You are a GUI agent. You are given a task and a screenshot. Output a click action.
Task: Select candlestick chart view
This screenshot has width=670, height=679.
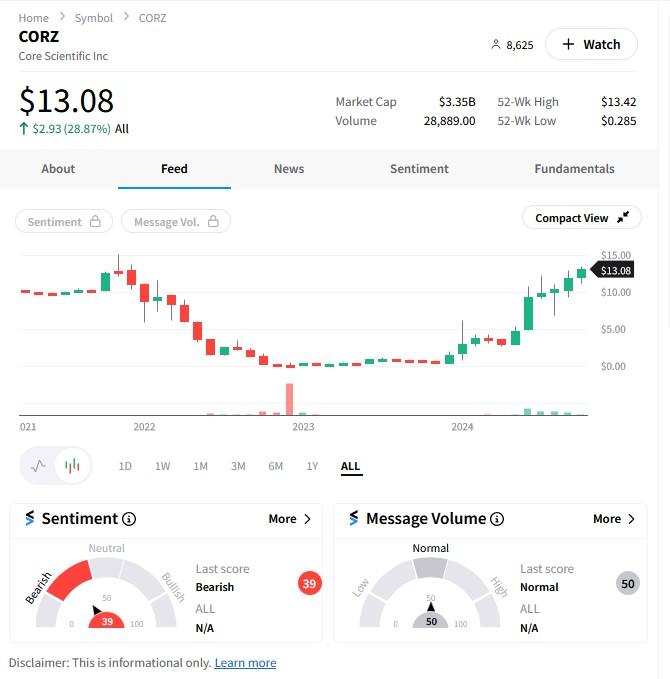(x=71, y=466)
